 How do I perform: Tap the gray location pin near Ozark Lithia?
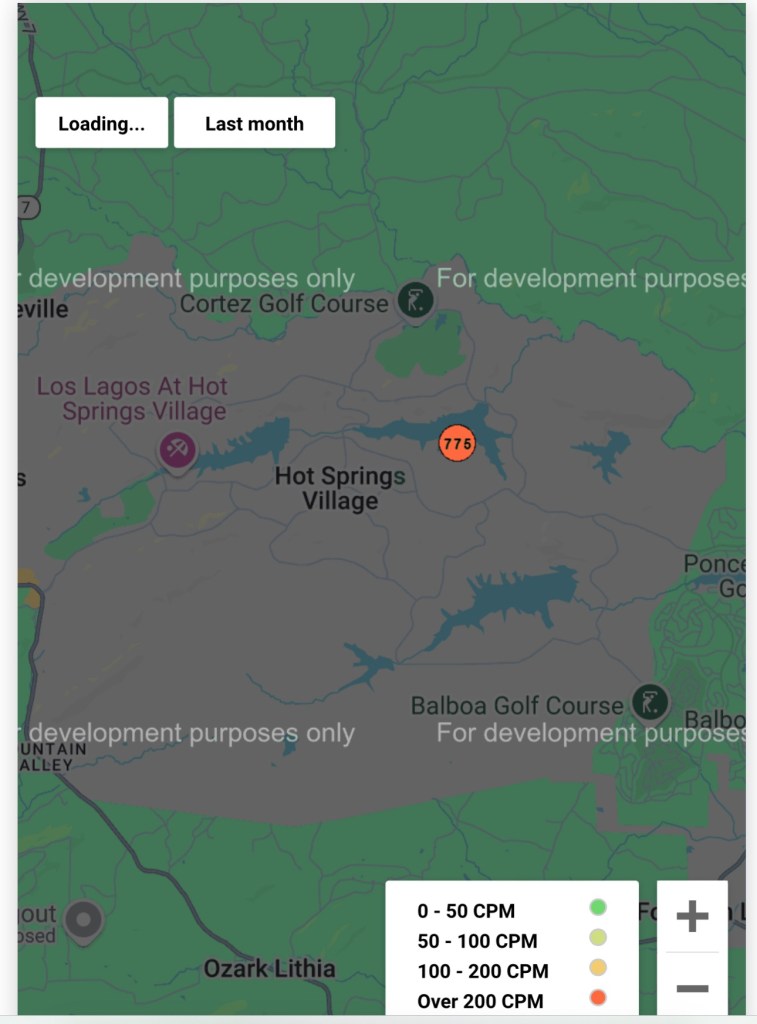(84, 918)
